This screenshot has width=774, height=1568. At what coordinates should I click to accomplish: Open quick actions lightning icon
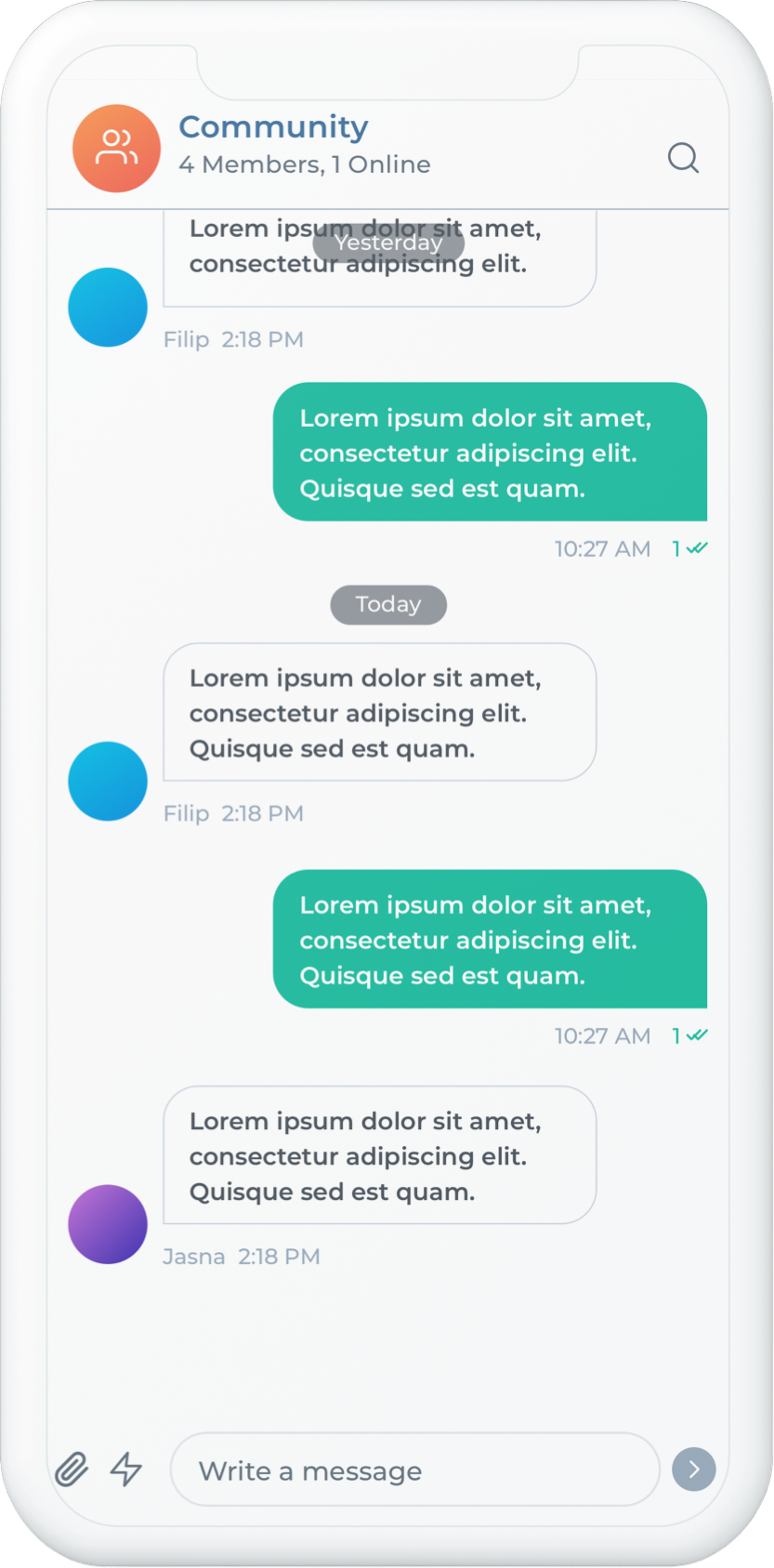point(126,1469)
